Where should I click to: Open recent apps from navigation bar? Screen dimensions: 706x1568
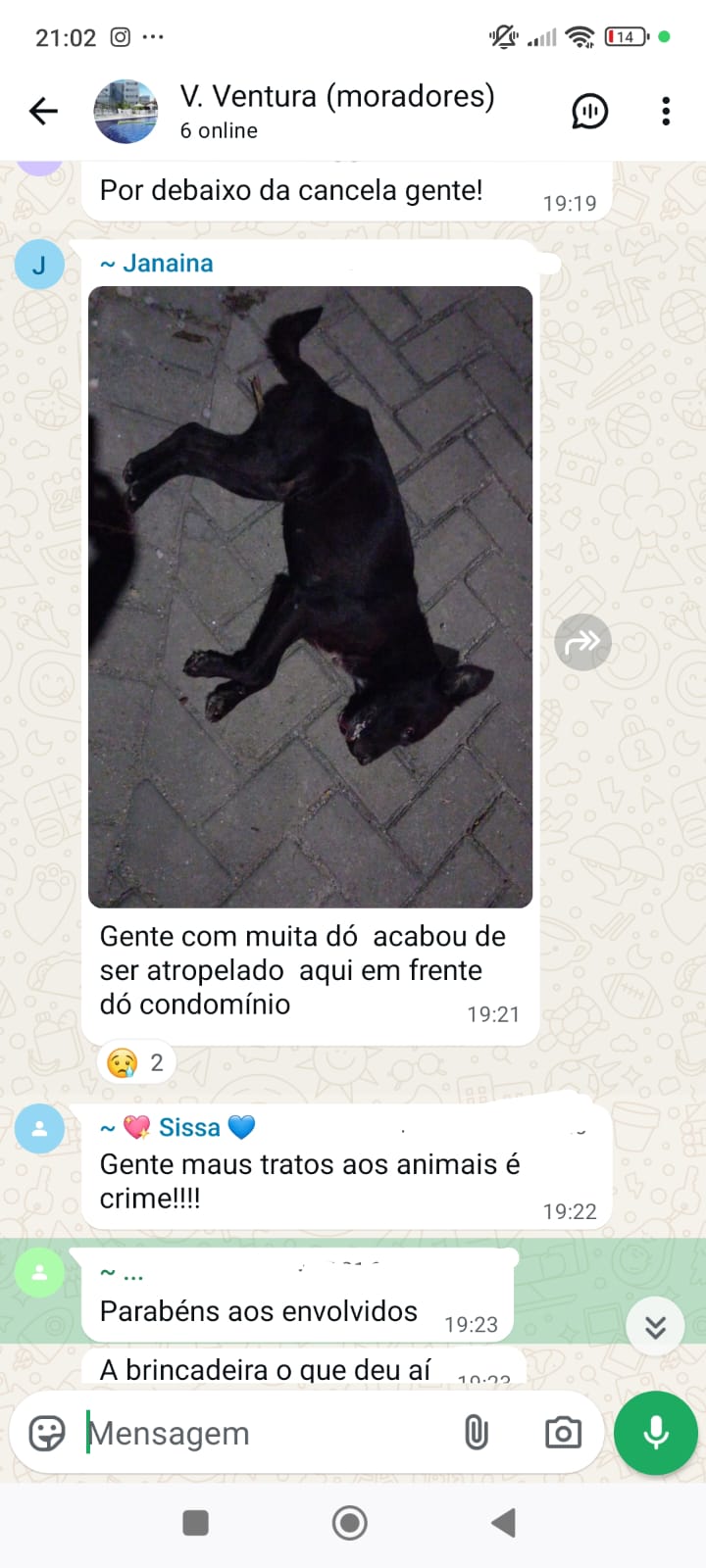click(196, 1523)
